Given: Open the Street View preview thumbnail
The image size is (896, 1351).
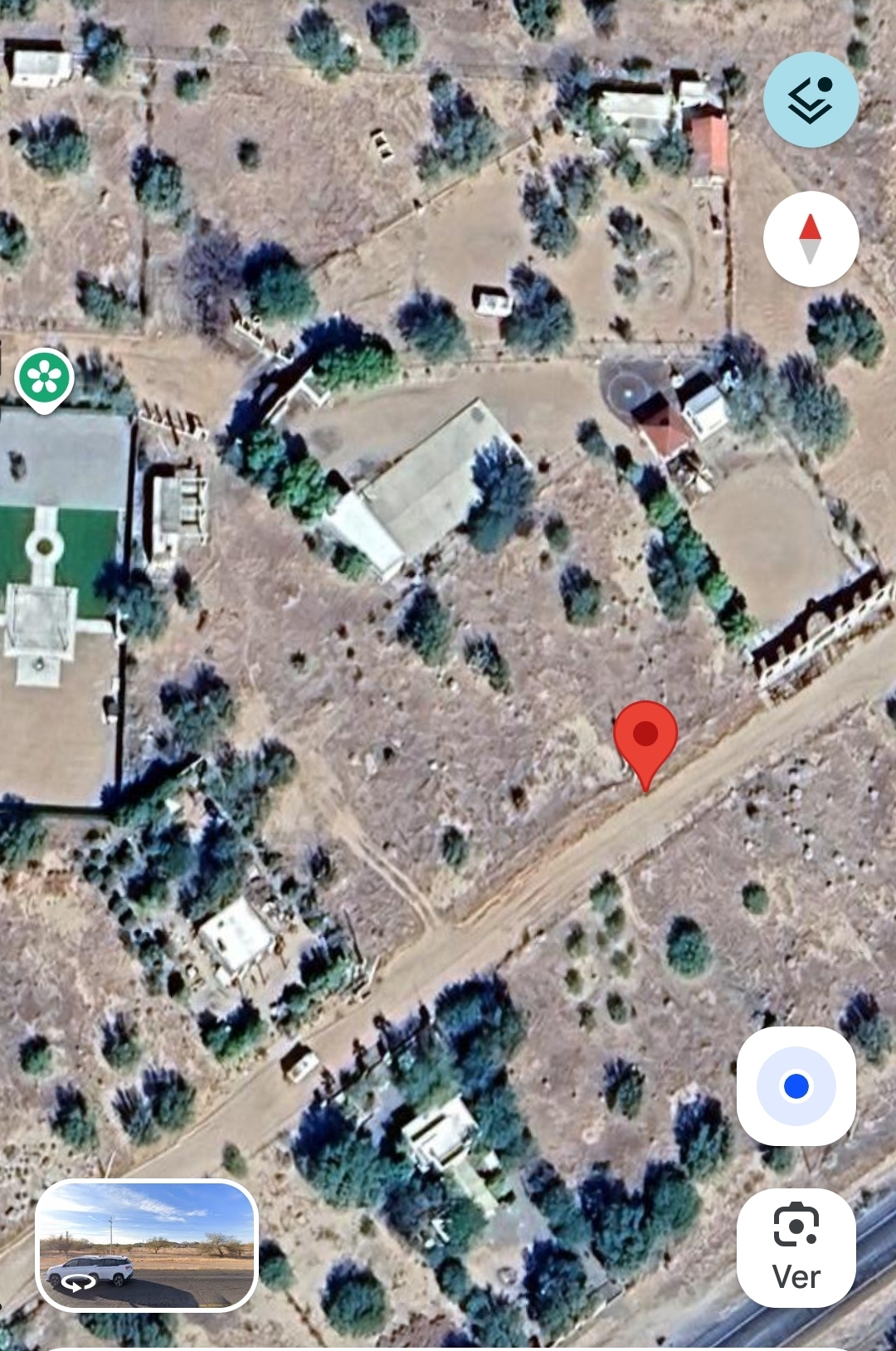Looking at the screenshot, I should pyautogui.click(x=147, y=1246).
